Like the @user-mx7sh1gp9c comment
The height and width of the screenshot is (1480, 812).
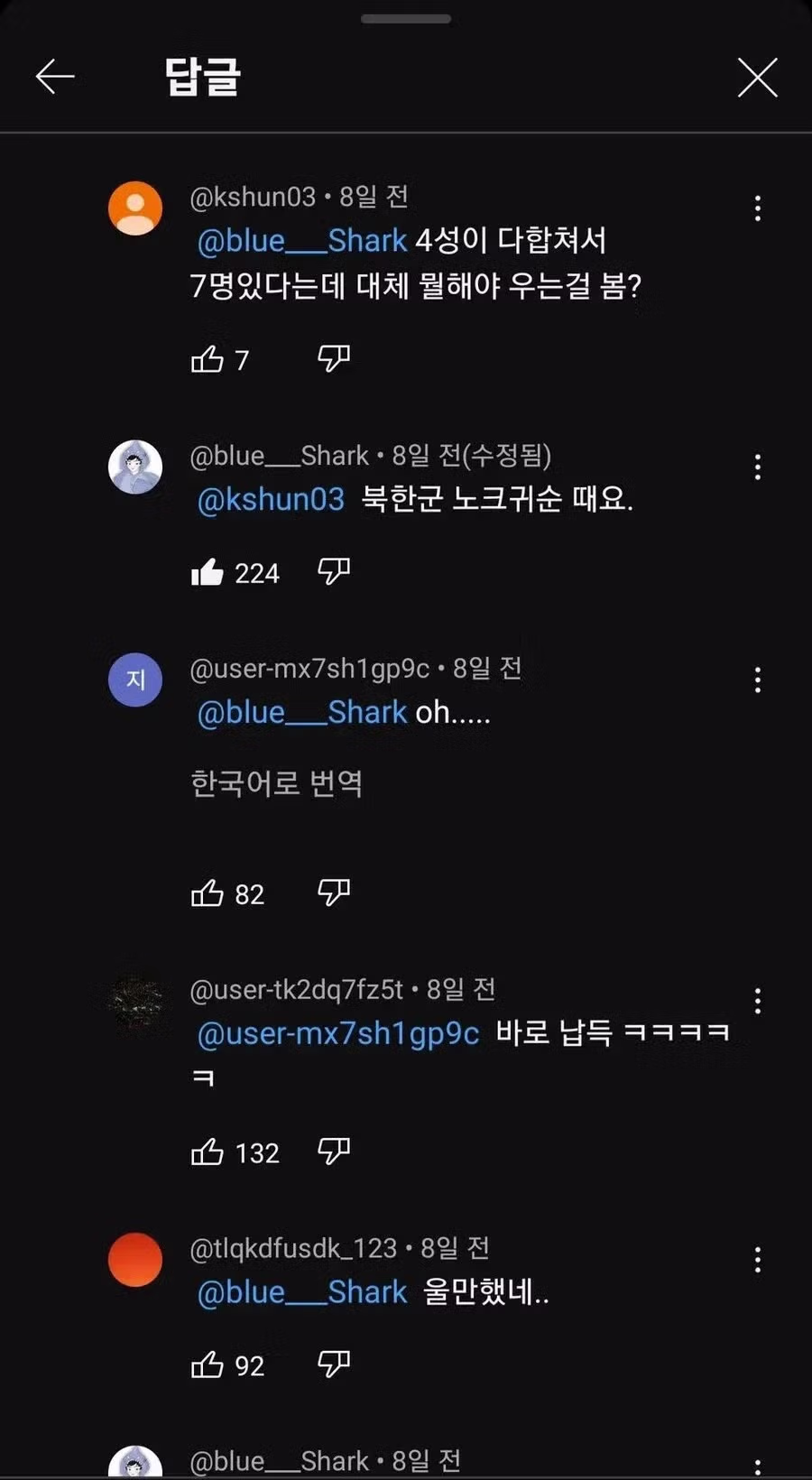(x=208, y=893)
